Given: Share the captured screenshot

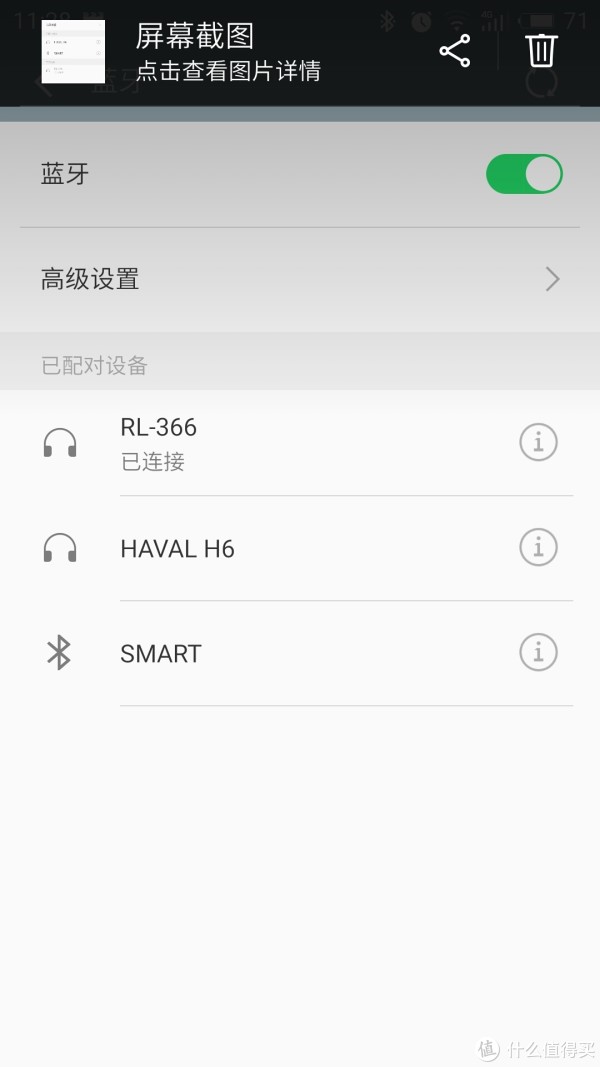Looking at the screenshot, I should 454,51.
